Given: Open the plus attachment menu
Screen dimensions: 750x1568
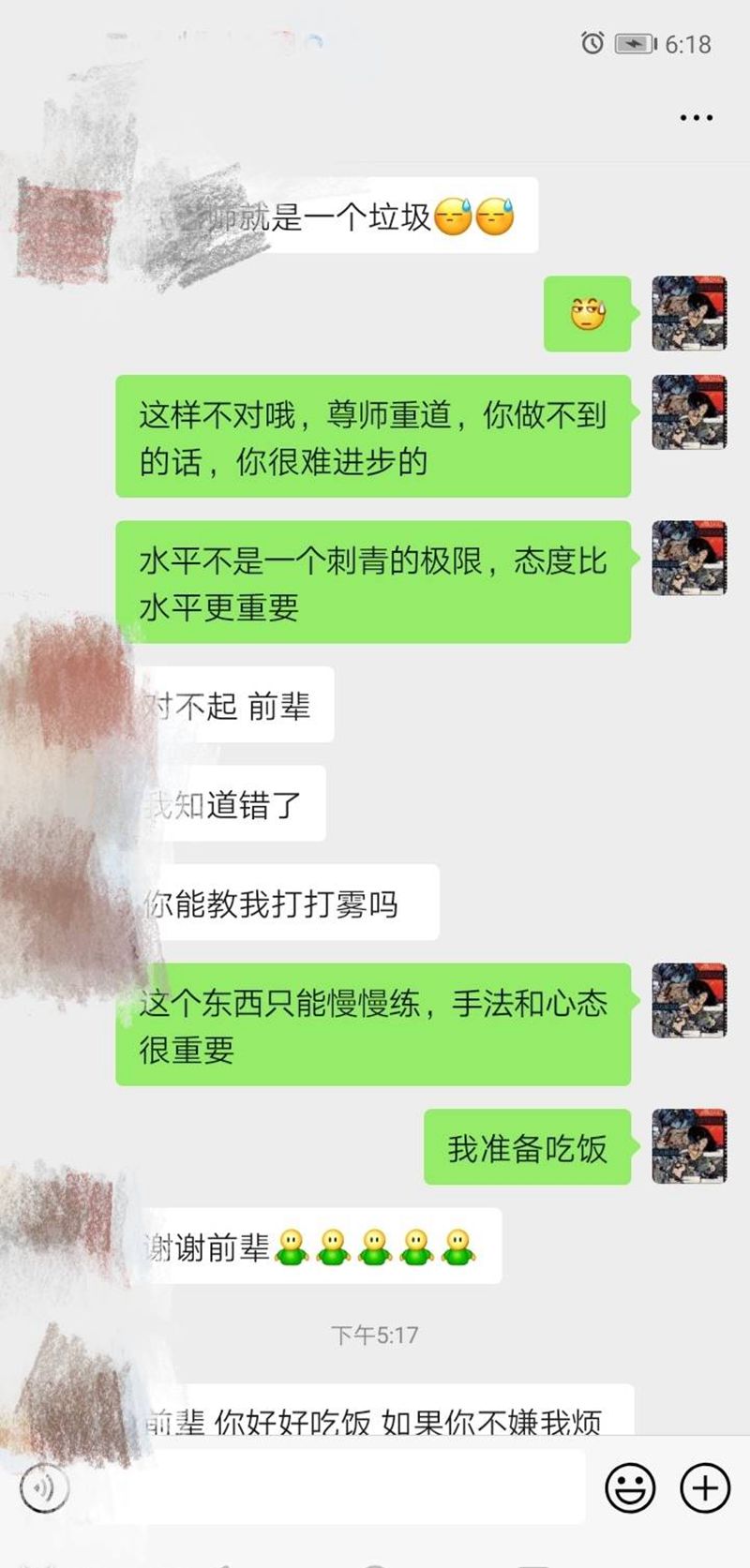Looking at the screenshot, I should 704,1486.
